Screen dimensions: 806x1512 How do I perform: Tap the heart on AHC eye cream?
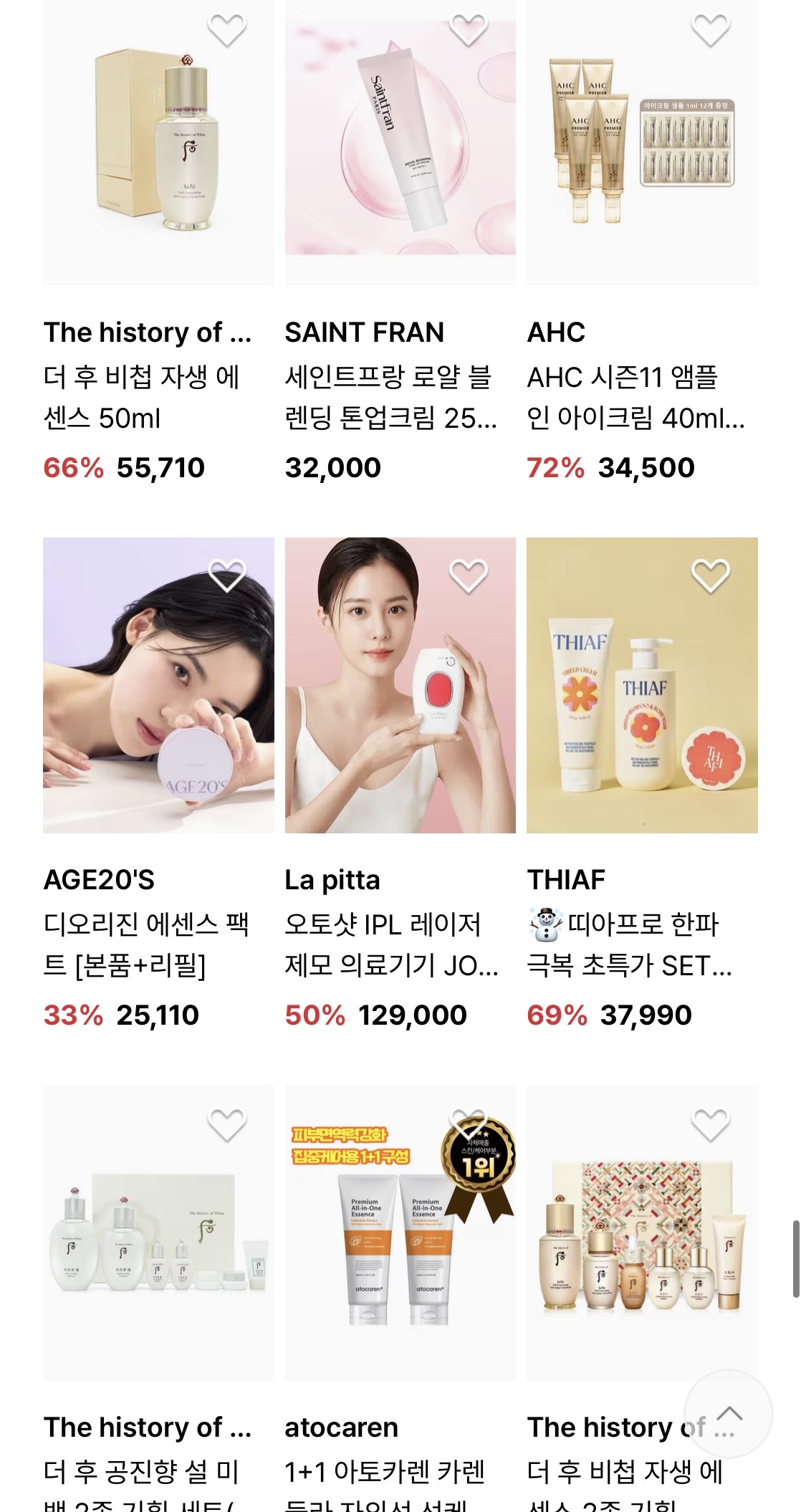tap(710, 29)
